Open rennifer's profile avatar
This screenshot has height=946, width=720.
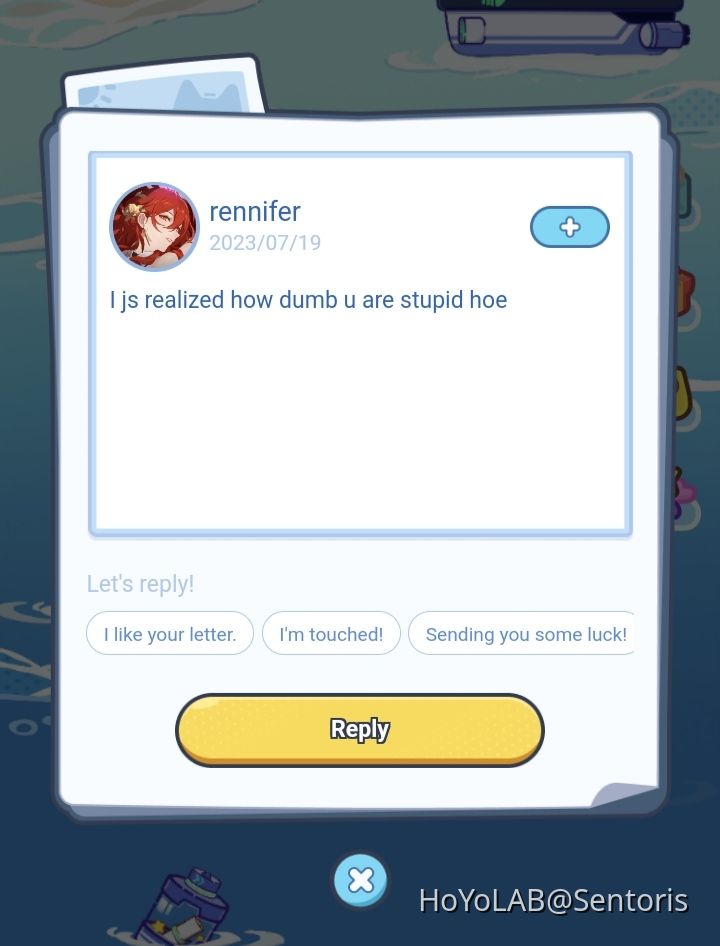[154, 227]
